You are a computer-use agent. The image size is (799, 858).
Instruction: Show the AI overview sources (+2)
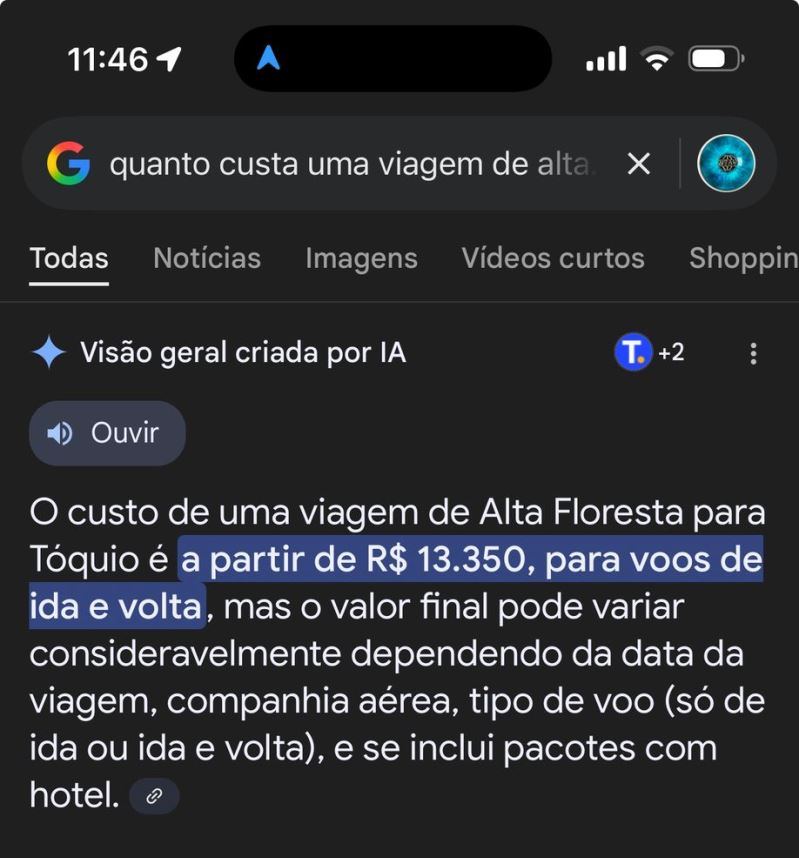650,353
